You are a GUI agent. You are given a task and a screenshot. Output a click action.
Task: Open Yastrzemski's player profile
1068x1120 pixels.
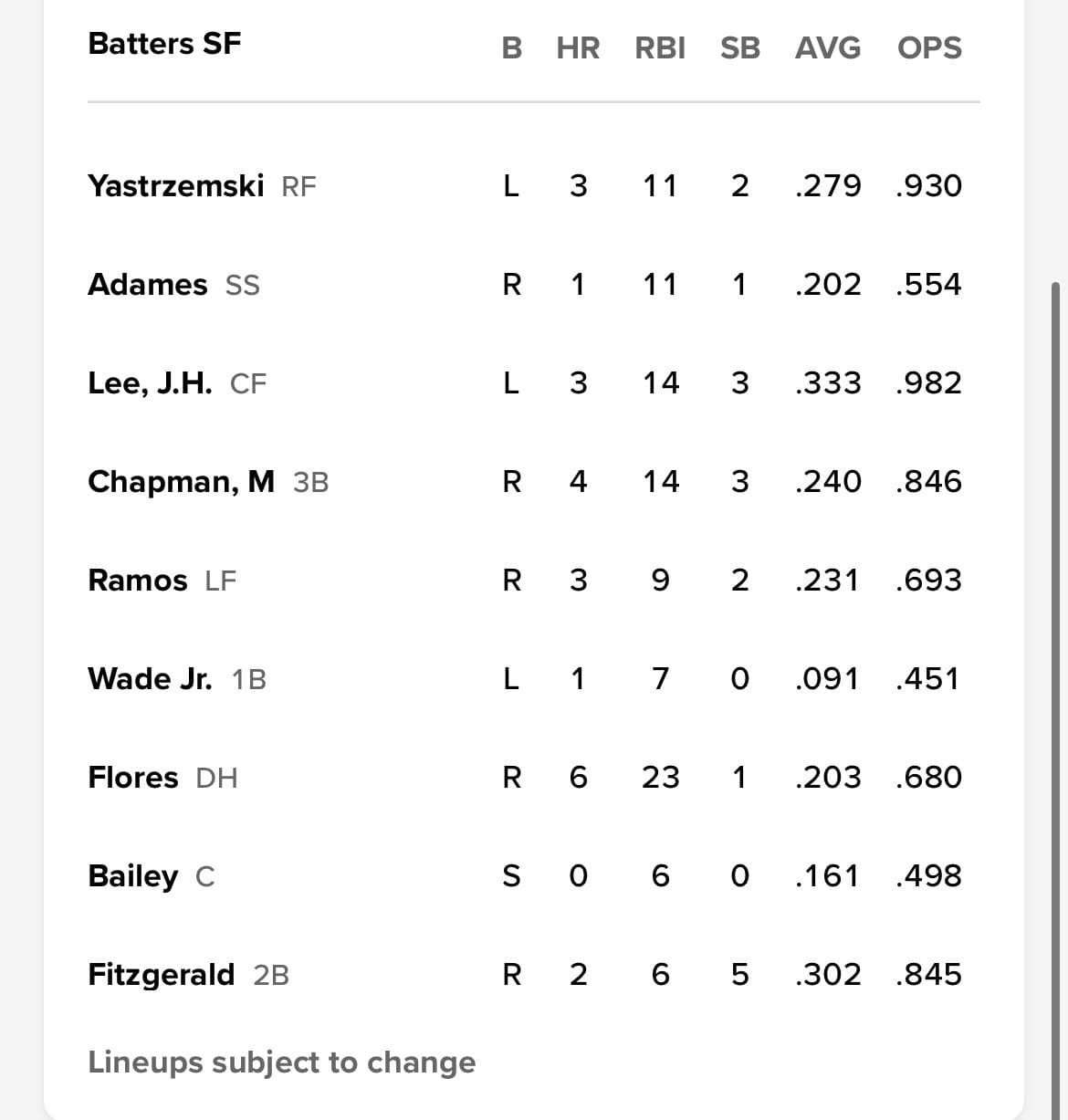[x=175, y=185]
